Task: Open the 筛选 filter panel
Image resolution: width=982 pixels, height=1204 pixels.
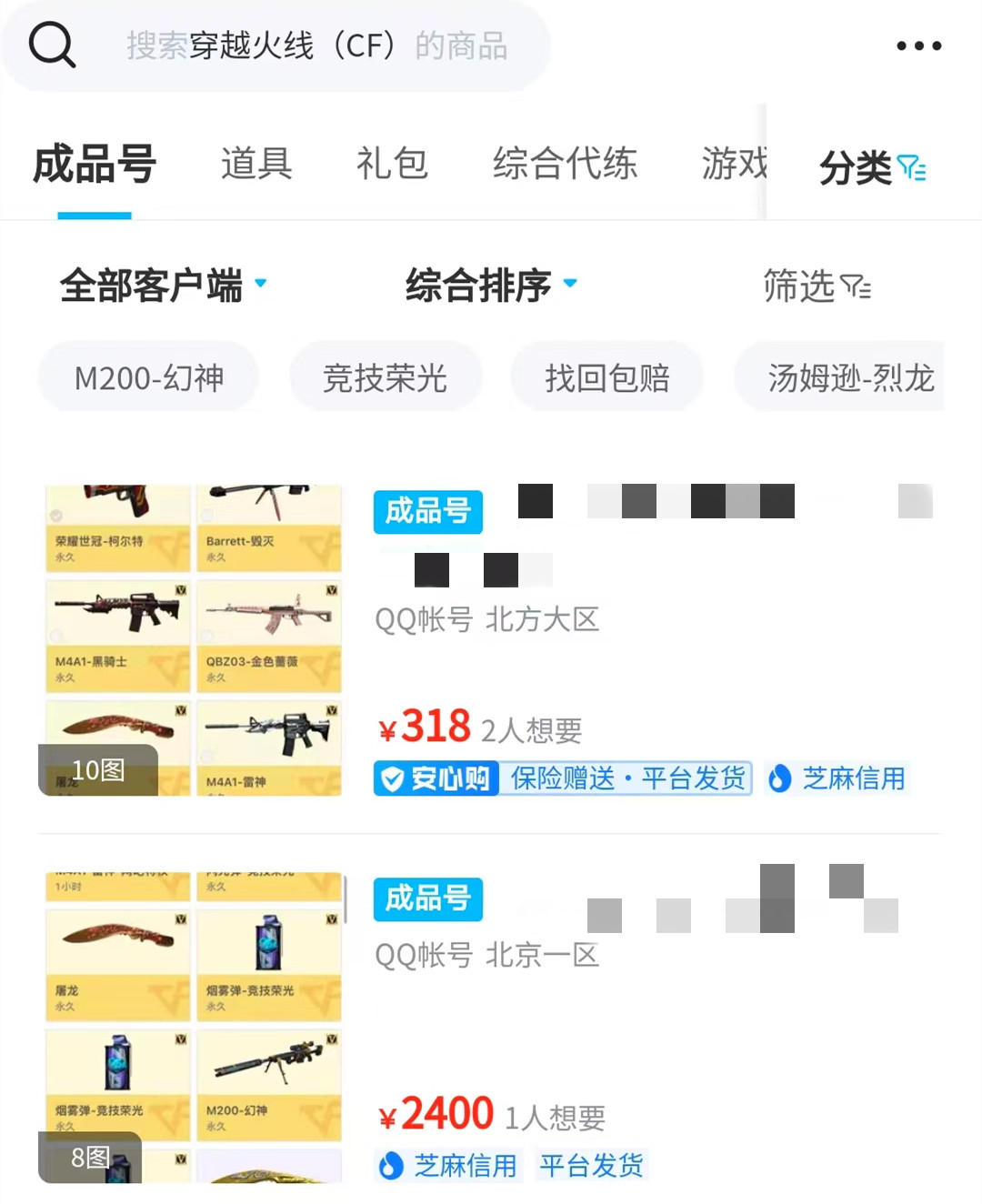Action: coord(817,286)
